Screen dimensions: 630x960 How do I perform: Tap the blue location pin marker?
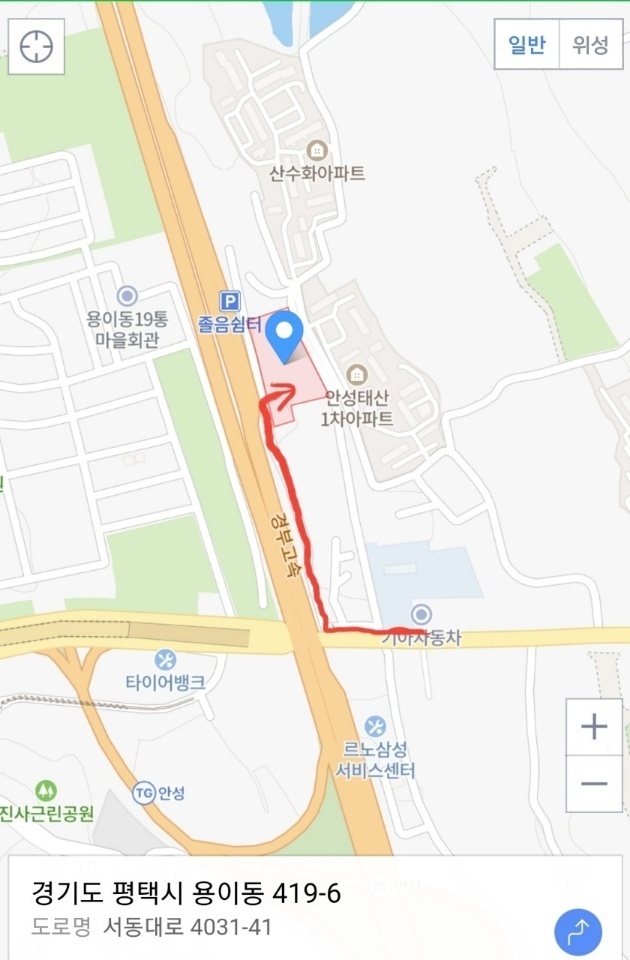coord(288,336)
